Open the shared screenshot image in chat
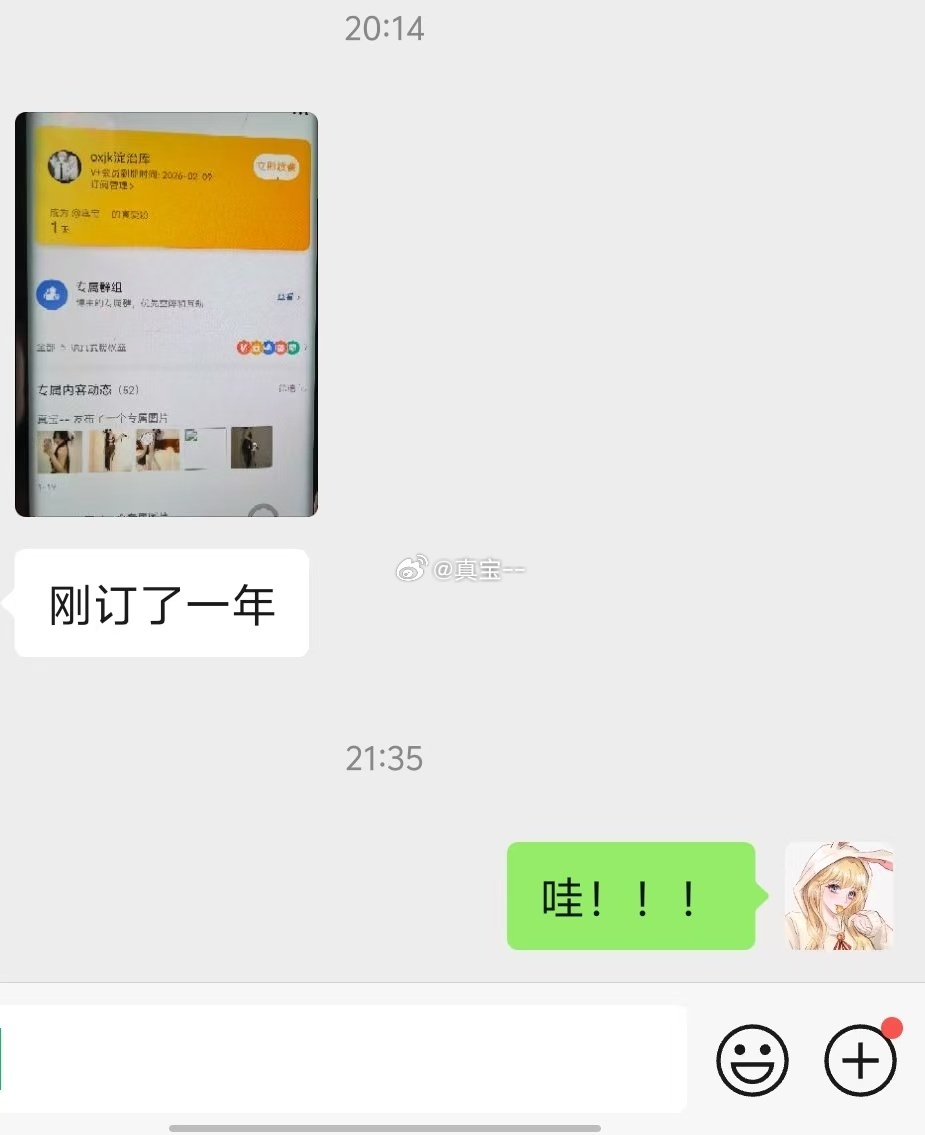Image resolution: width=925 pixels, height=1135 pixels. [166, 314]
